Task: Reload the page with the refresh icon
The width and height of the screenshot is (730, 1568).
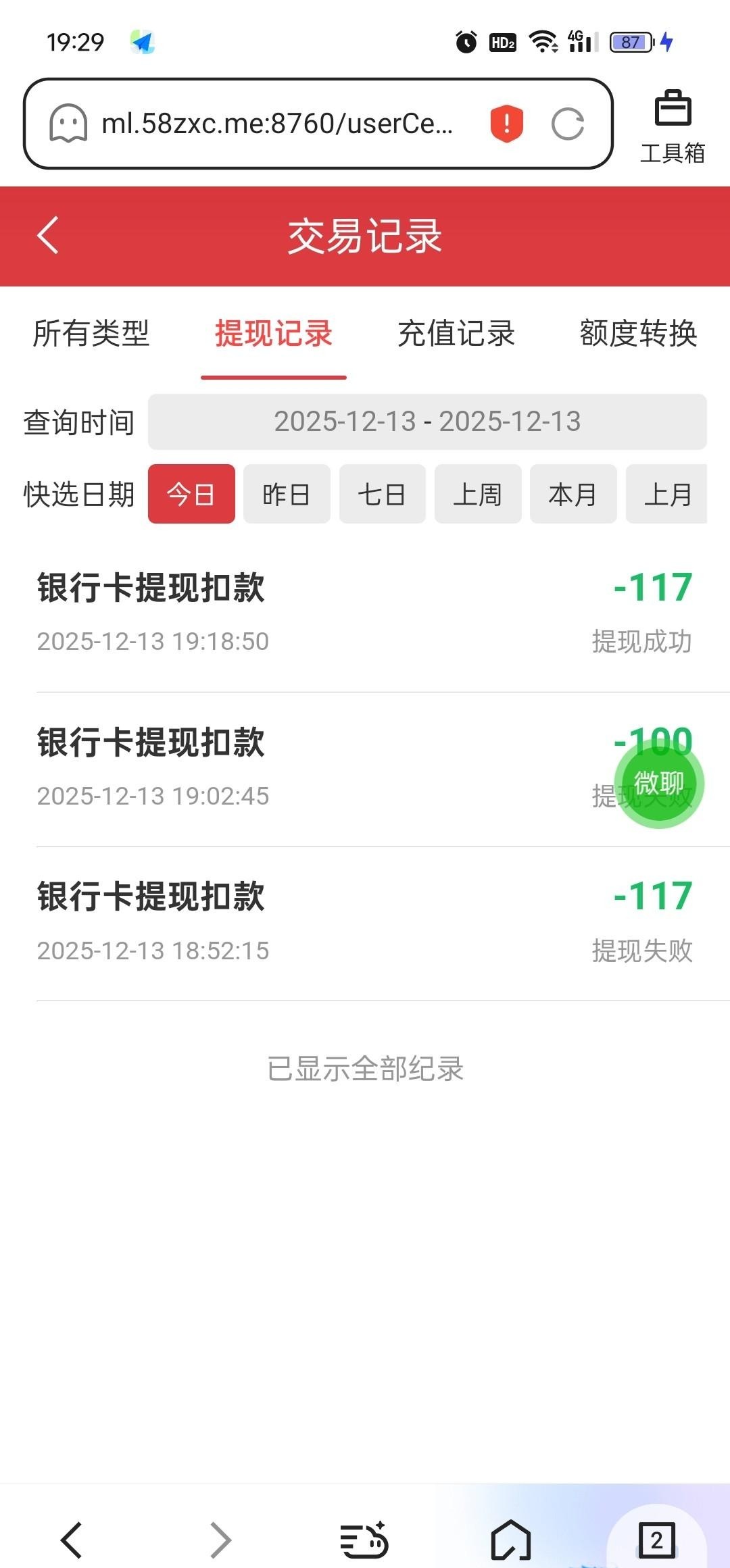Action: (x=568, y=124)
